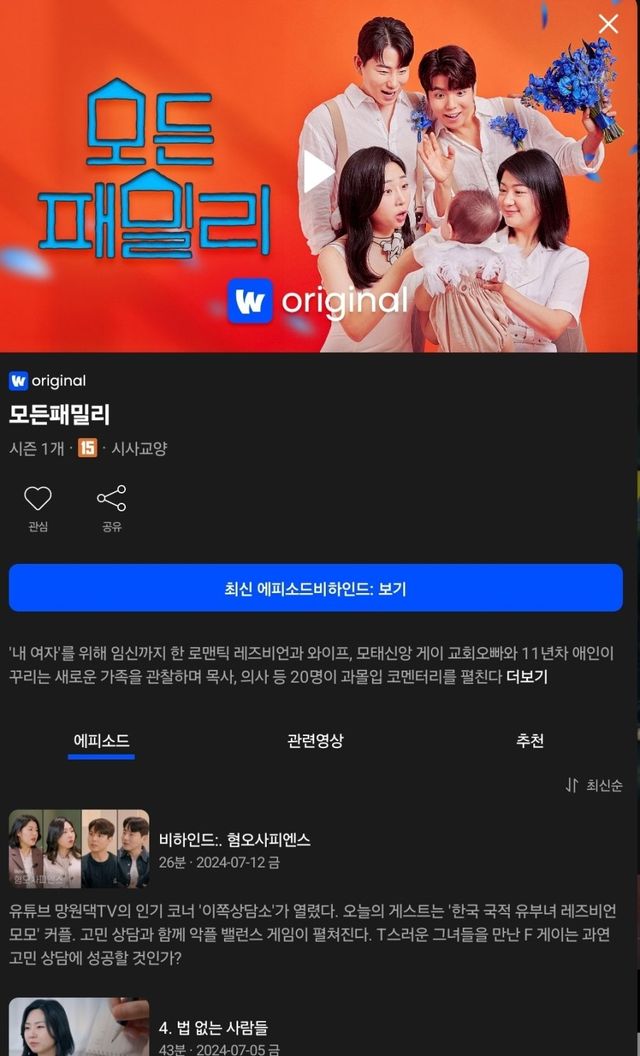The image size is (640, 1056).
Task: Select the 에피소드 tab
Action: (x=101, y=742)
